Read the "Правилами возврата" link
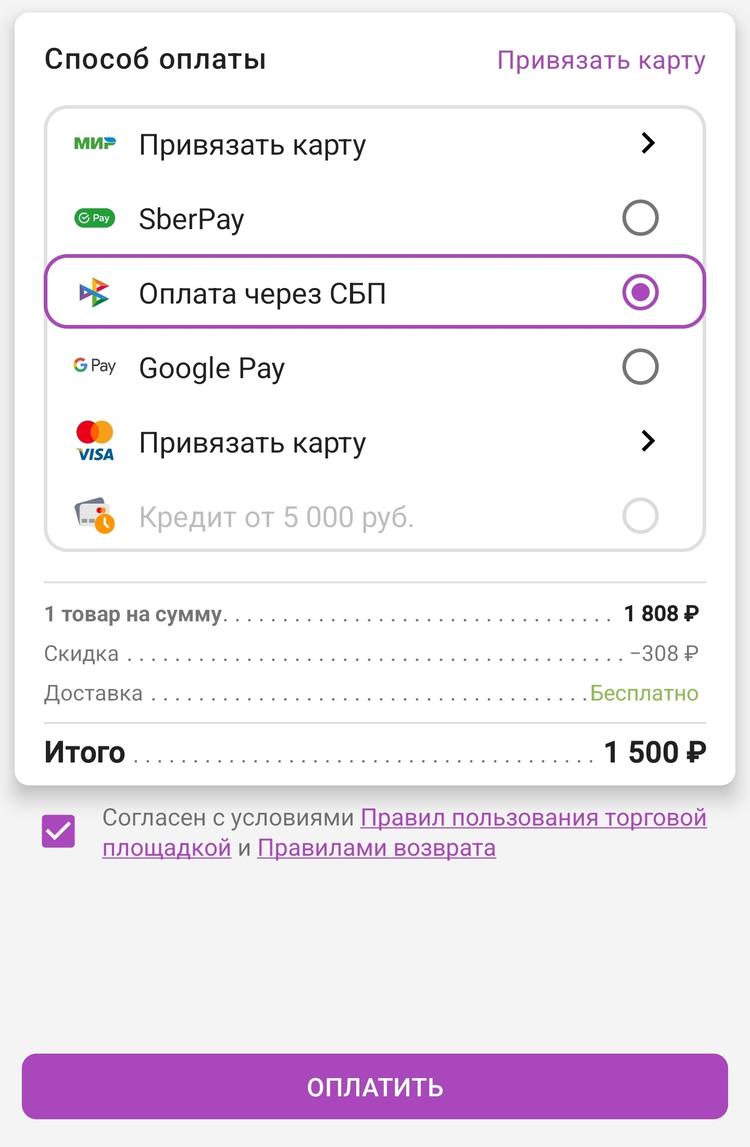750x1147 pixels. [376, 849]
